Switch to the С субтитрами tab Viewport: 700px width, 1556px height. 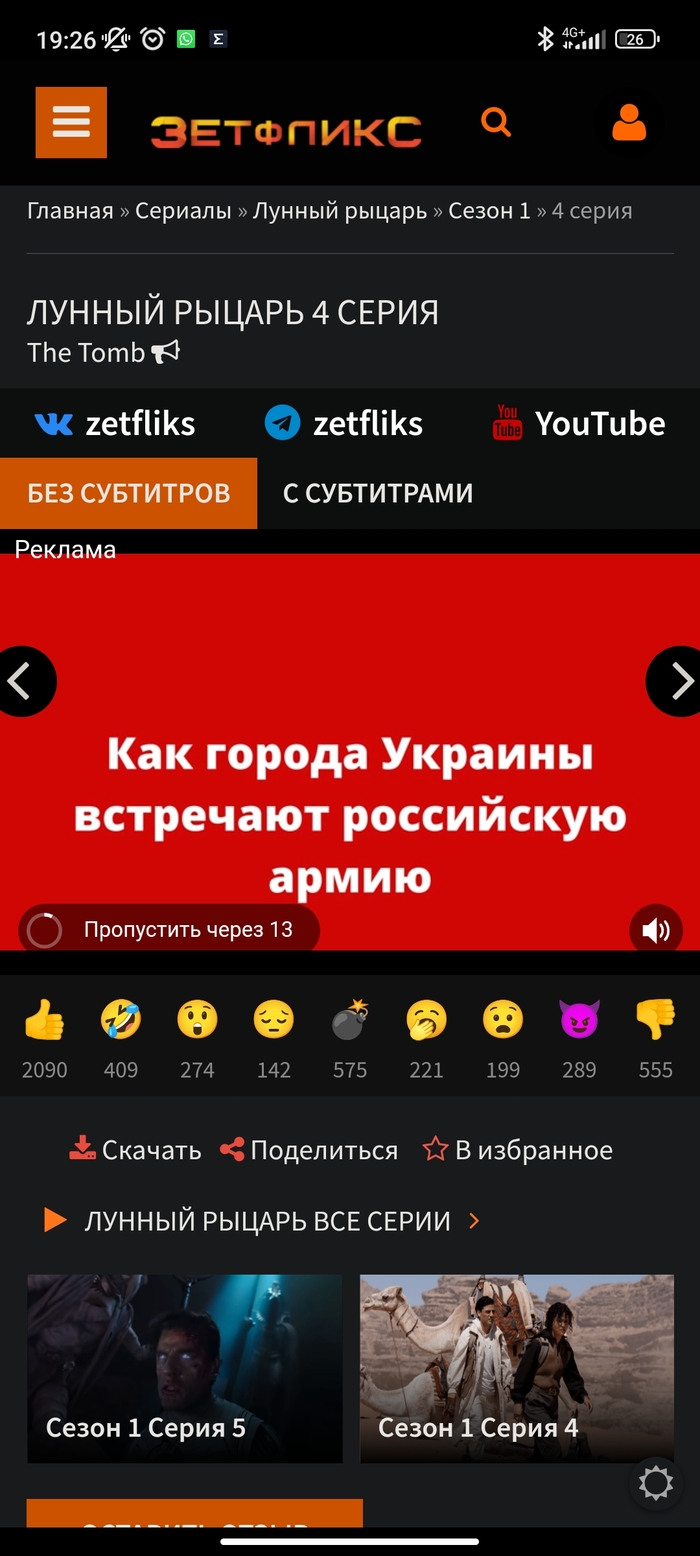pyautogui.click(x=378, y=493)
